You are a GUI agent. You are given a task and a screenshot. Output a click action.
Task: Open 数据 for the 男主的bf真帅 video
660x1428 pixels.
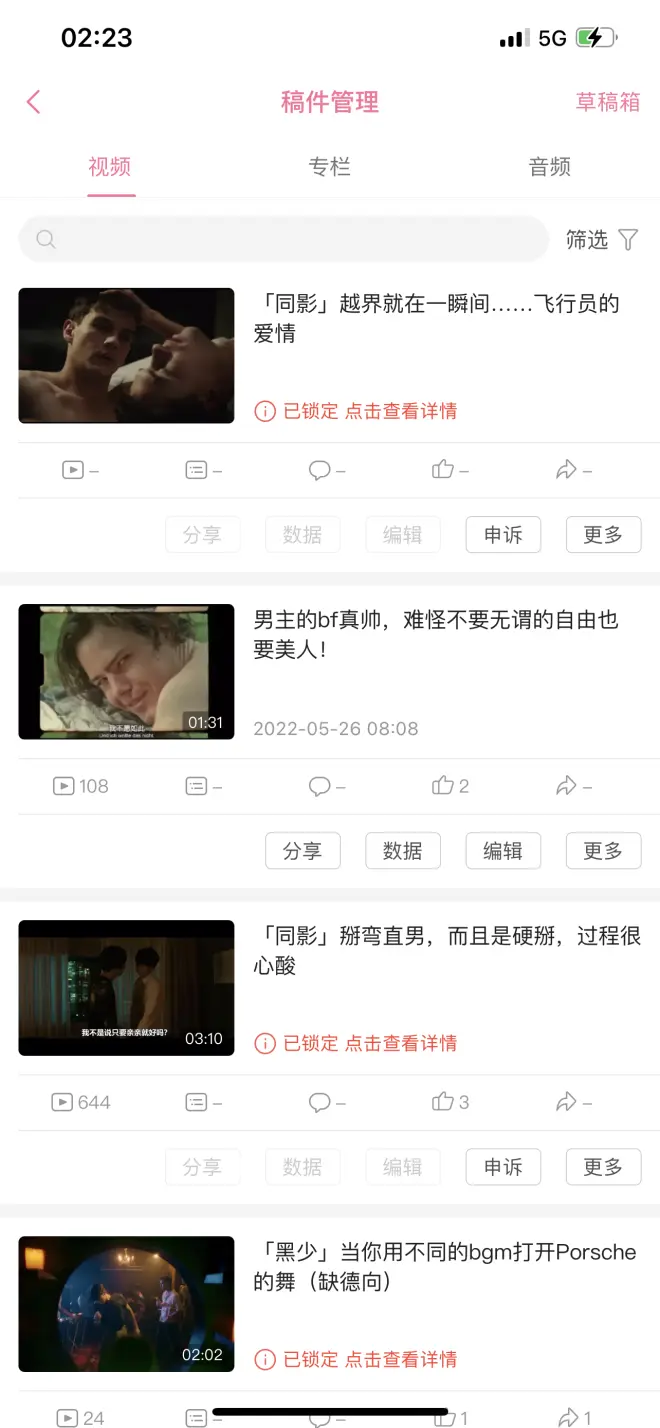coord(402,851)
